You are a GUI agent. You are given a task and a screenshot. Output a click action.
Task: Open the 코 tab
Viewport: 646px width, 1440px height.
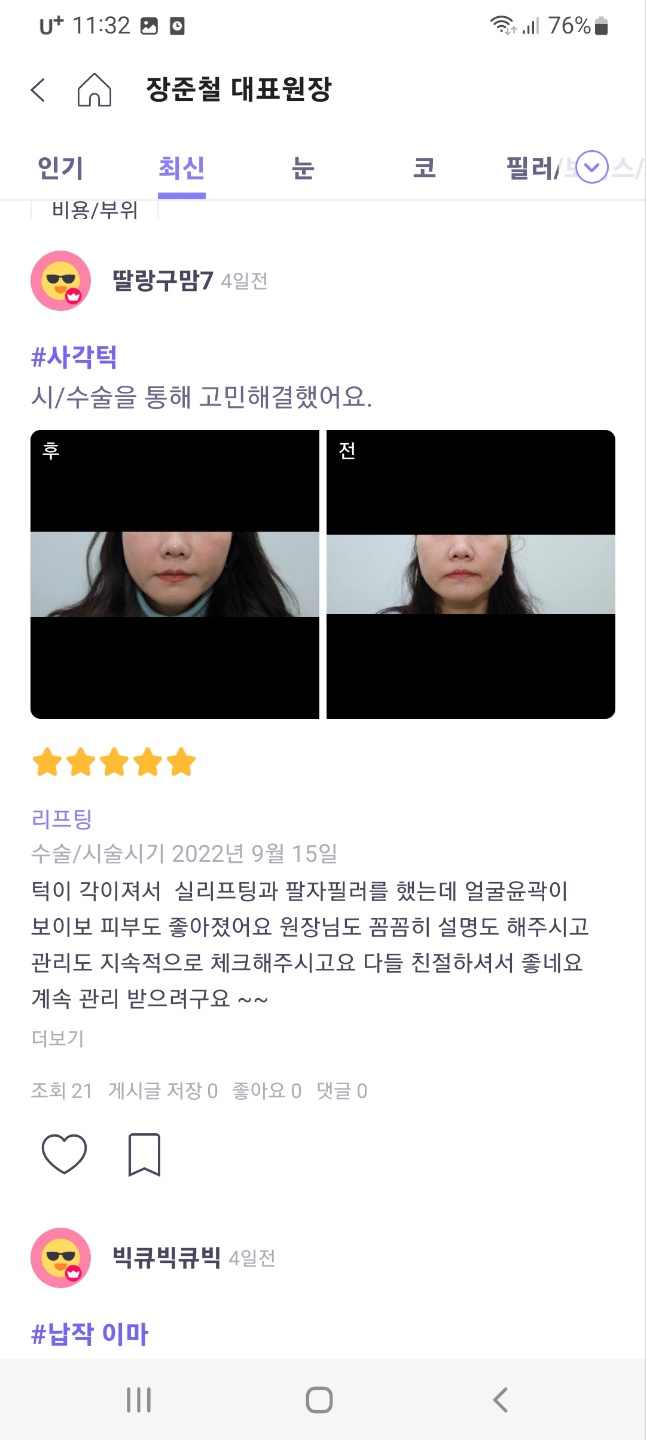point(424,168)
